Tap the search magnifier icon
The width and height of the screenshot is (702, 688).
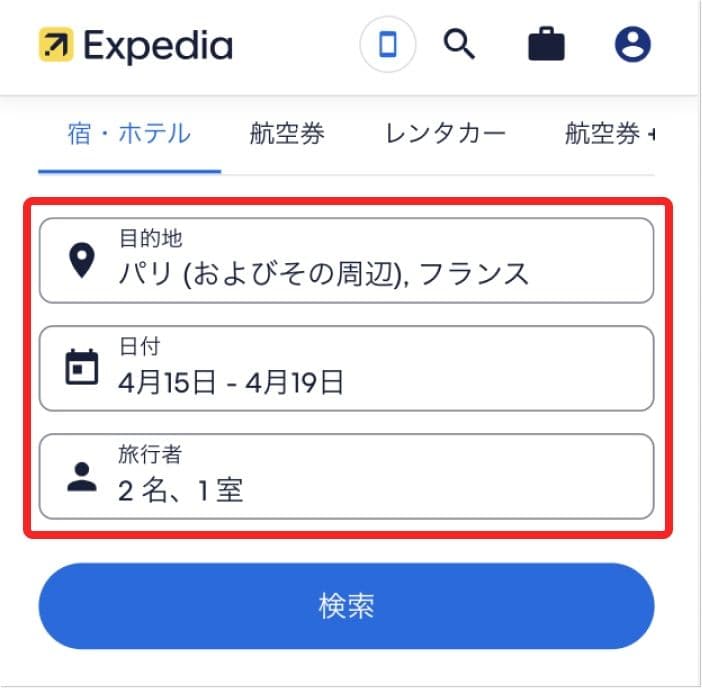(x=458, y=45)
